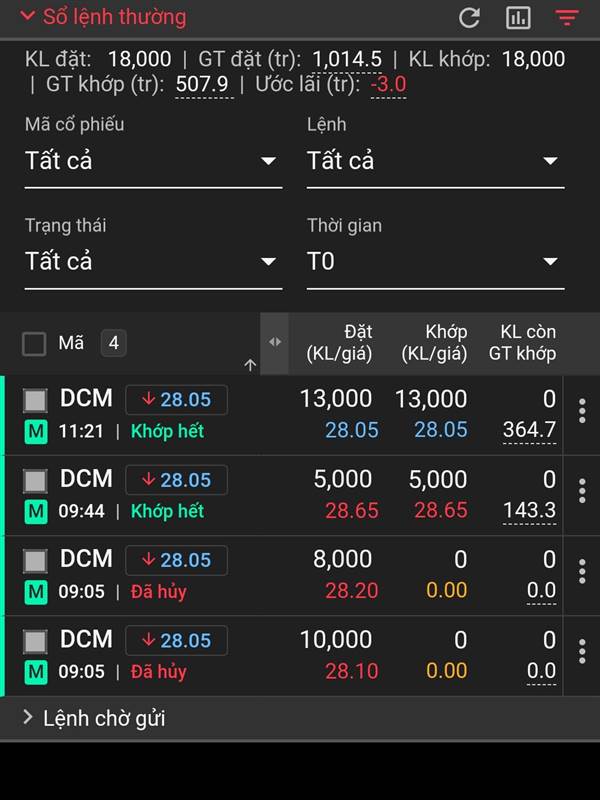Image resolution: width=600 pixels, height=800 pixels.
Task: Refresh the order book
Action: pyautogui.click(x=469, y=17)
